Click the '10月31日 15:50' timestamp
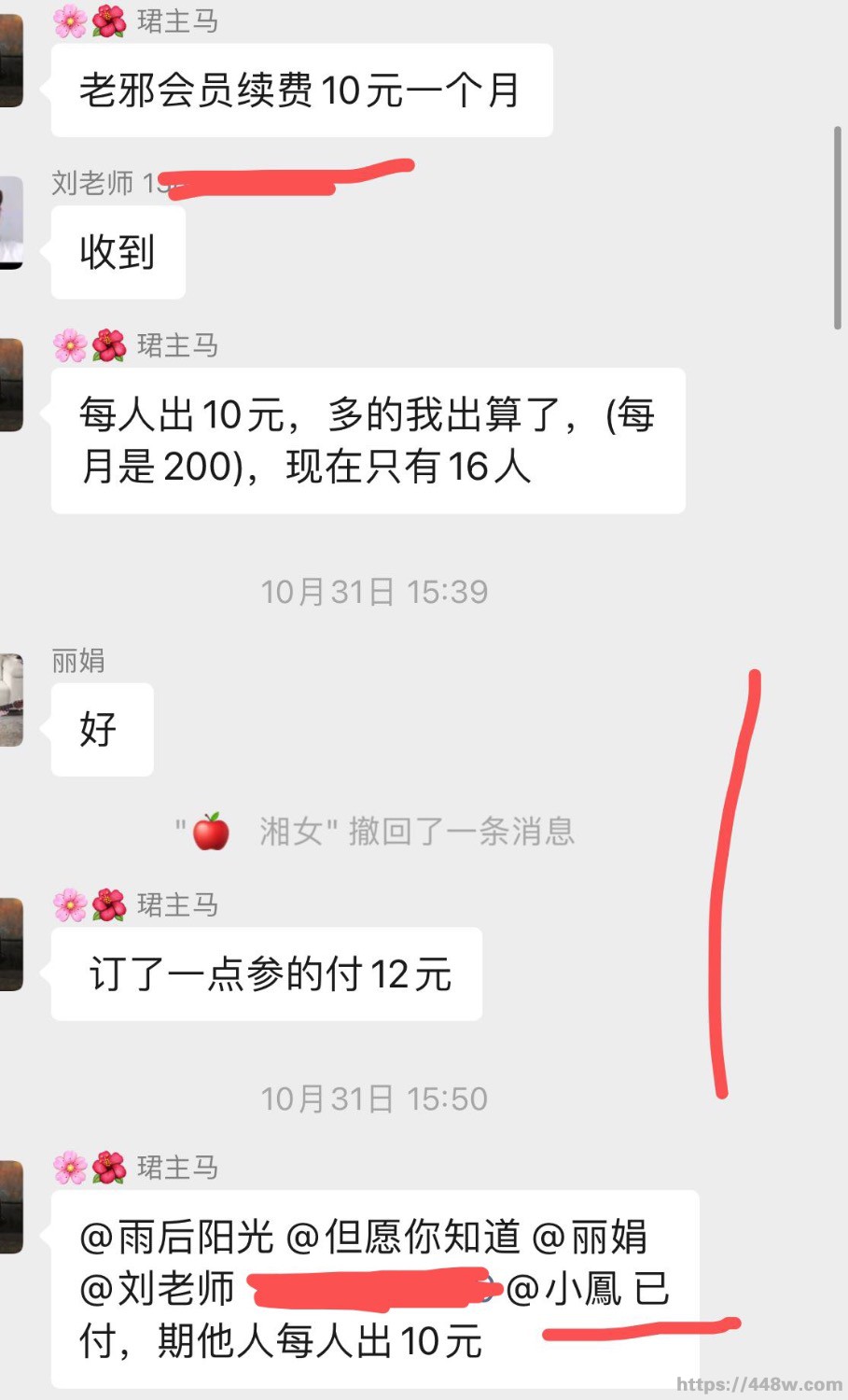 pos(374,1099)
